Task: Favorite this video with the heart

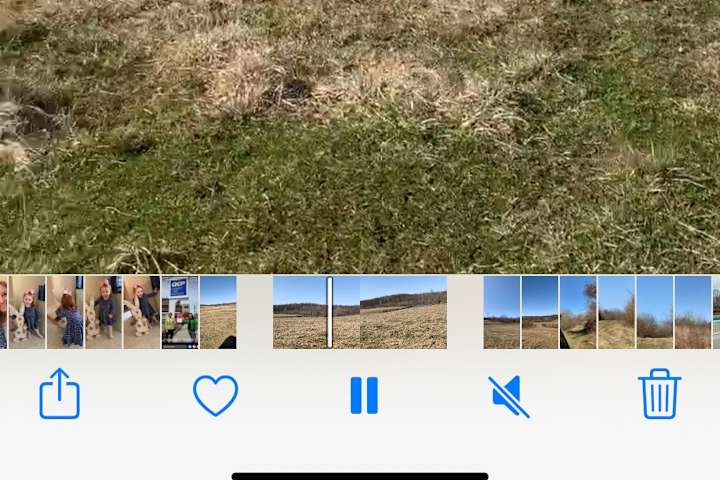Action: pos(215,395)
